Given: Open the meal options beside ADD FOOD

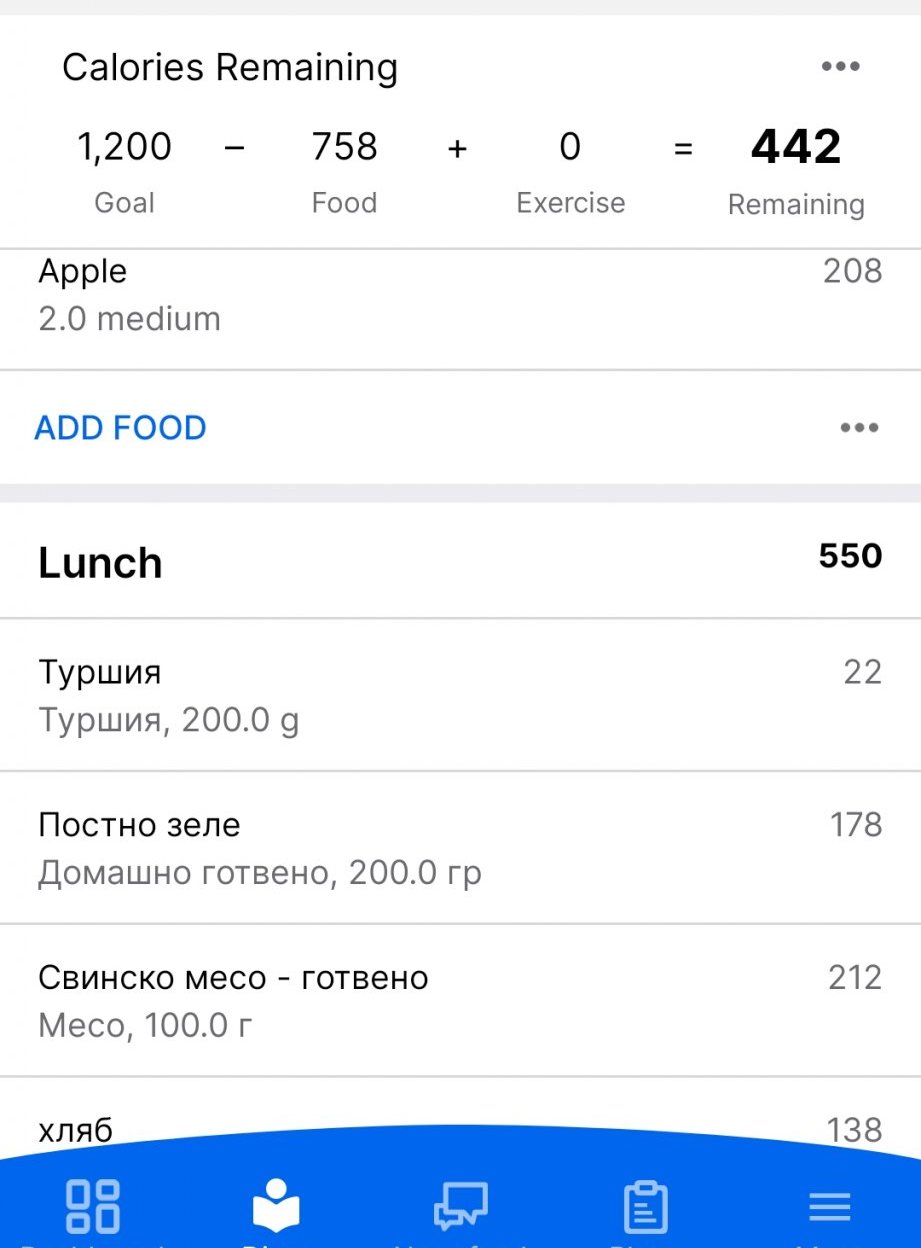Looking at the screenshot, I should pos(859,428).
